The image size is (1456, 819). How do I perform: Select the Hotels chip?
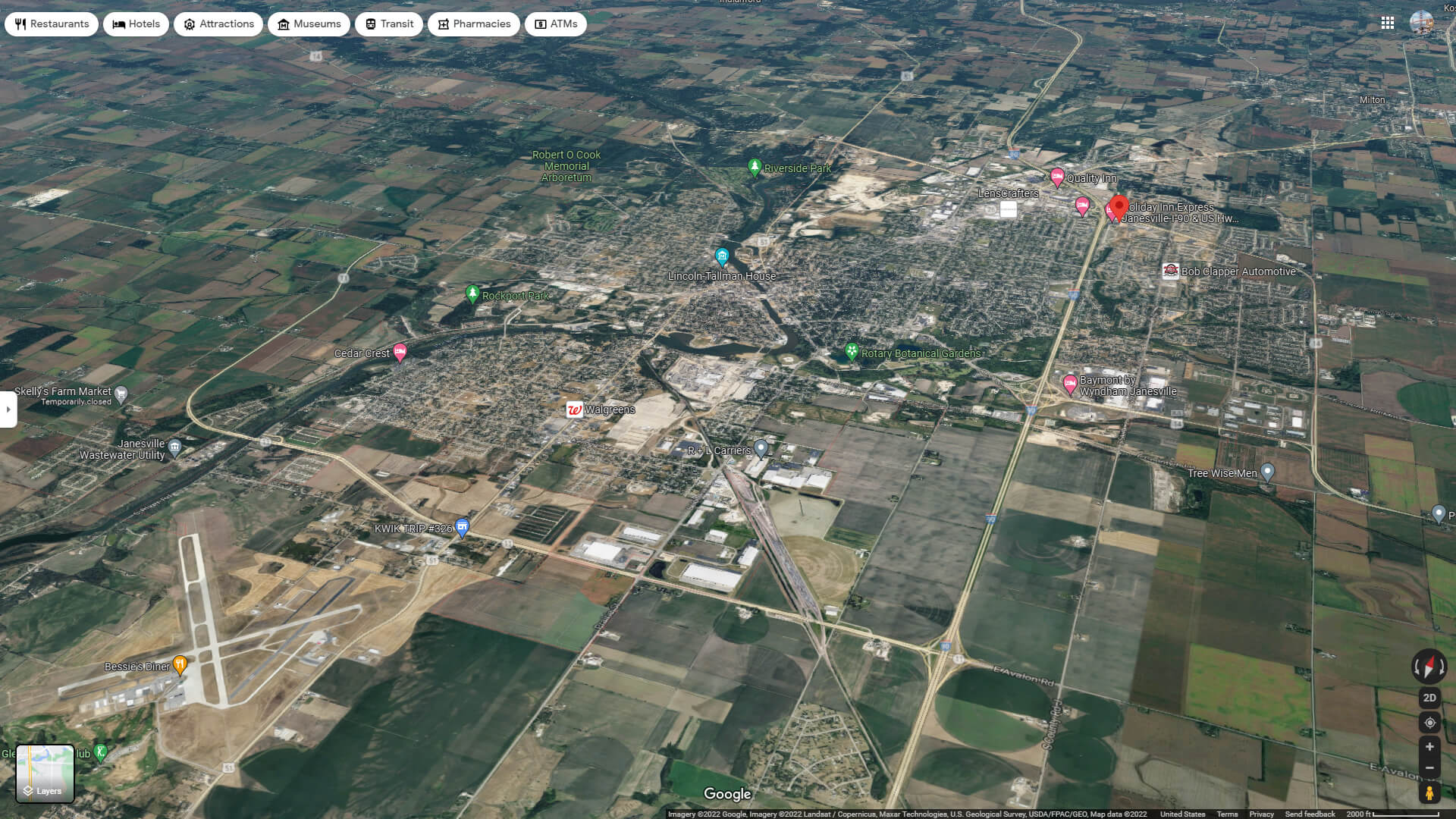(x=136, y=24)
